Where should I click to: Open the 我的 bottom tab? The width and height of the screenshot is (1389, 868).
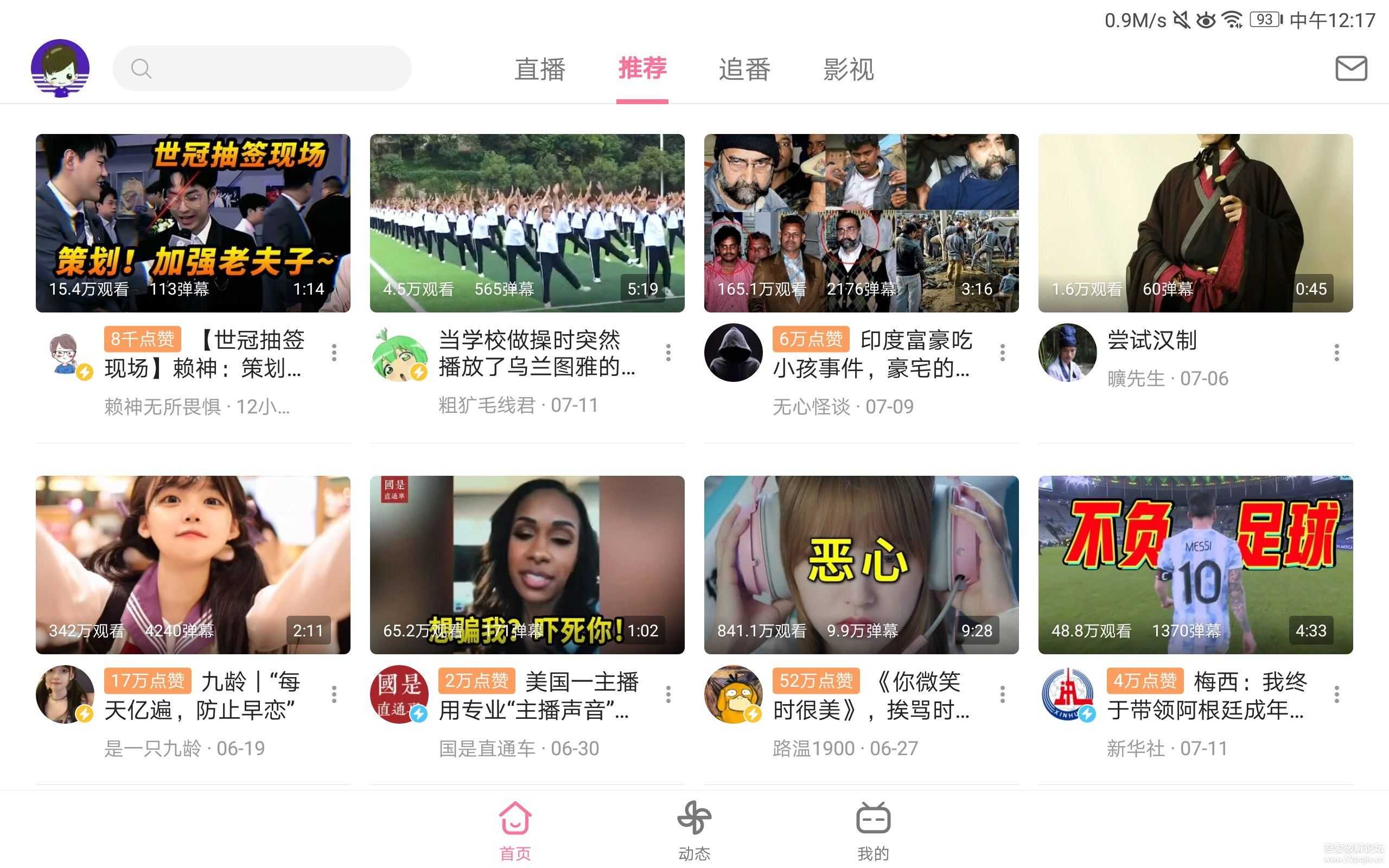[x=873, y=830]
